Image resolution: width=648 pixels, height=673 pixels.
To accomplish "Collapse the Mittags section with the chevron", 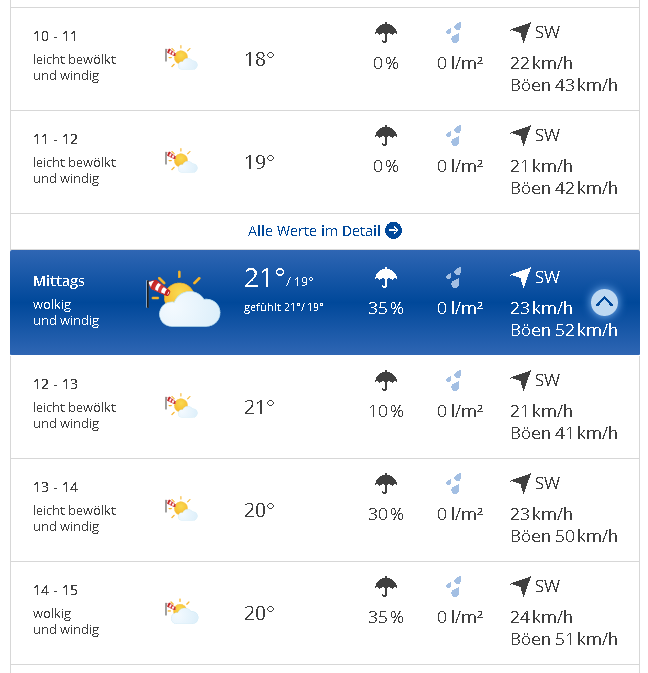I will coord(604,302).
